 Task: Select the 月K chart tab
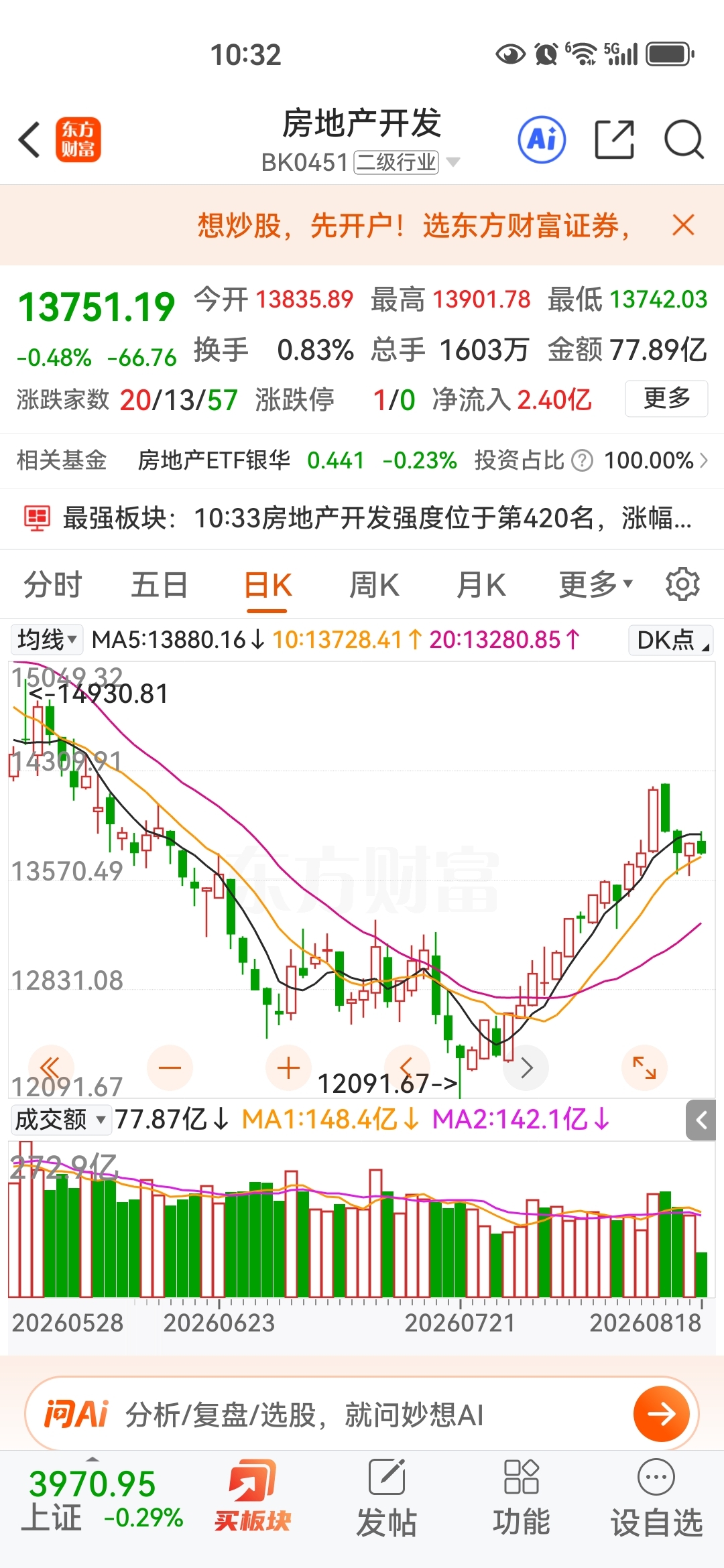coord(481,585)
